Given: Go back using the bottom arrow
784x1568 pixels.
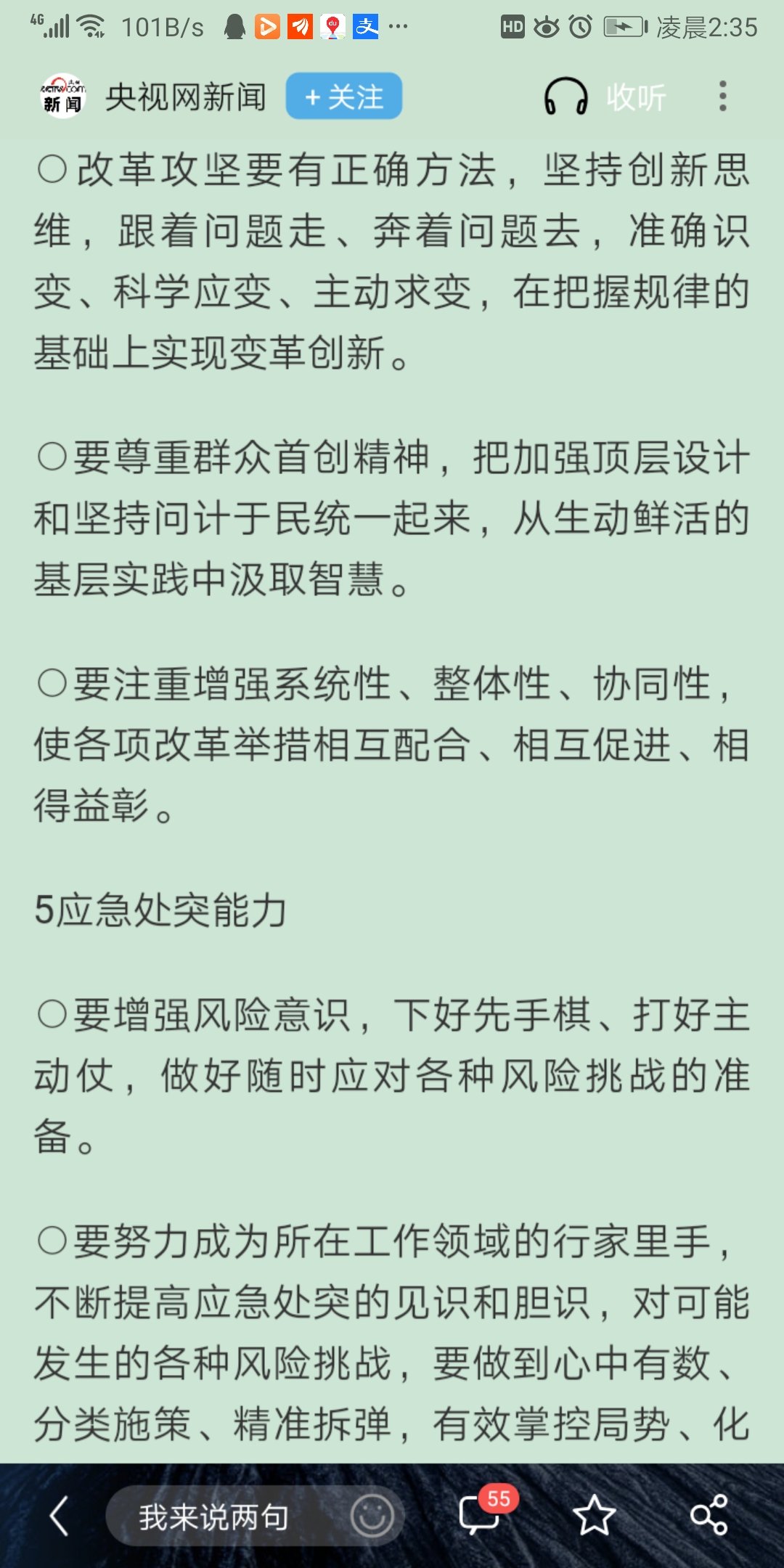Looking at the screenshot, I should [60, 1516].
